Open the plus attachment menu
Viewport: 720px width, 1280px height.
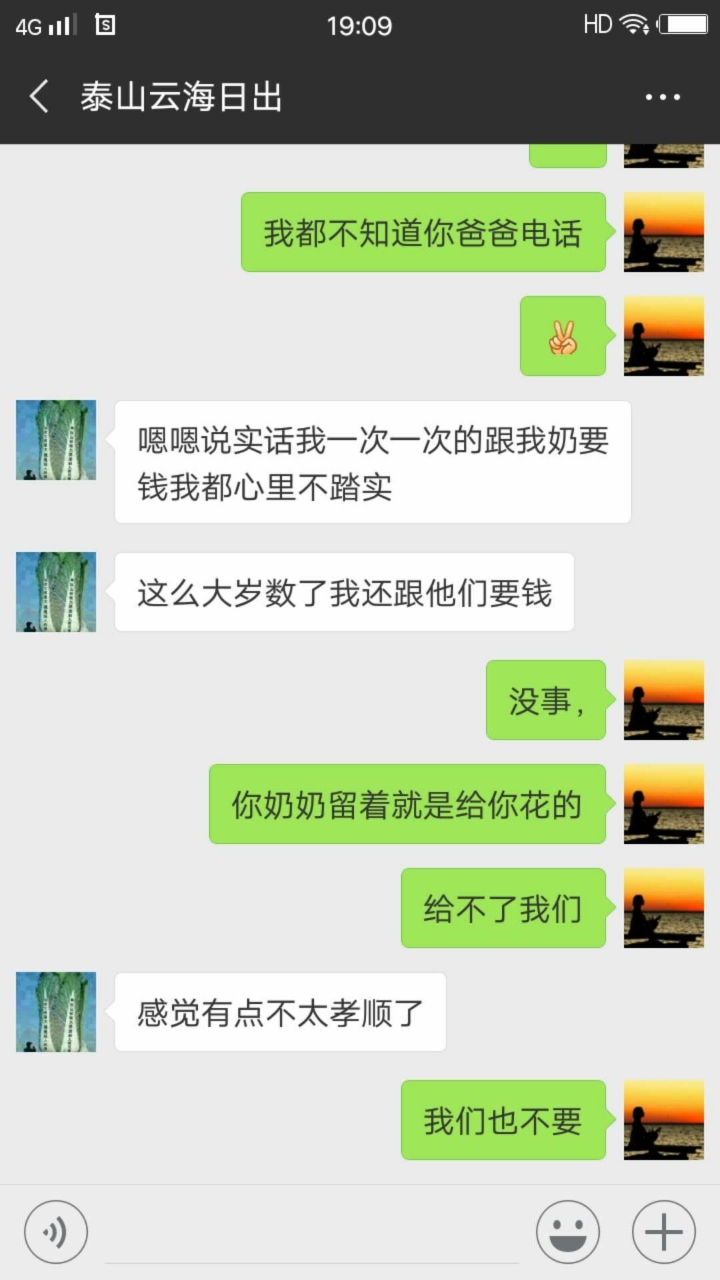[663, 1232]
